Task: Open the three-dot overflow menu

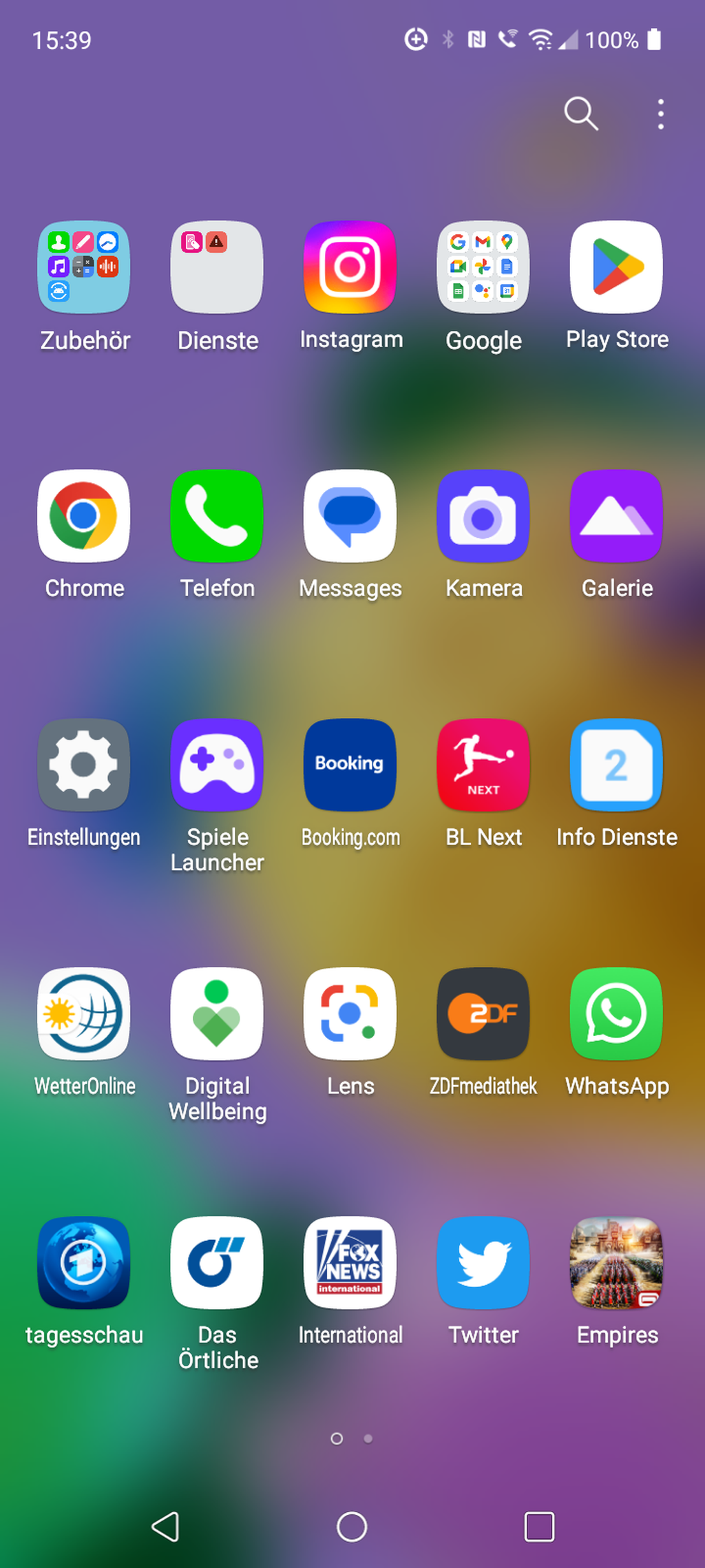Action: pyautogui.click(x=660, y=114)
